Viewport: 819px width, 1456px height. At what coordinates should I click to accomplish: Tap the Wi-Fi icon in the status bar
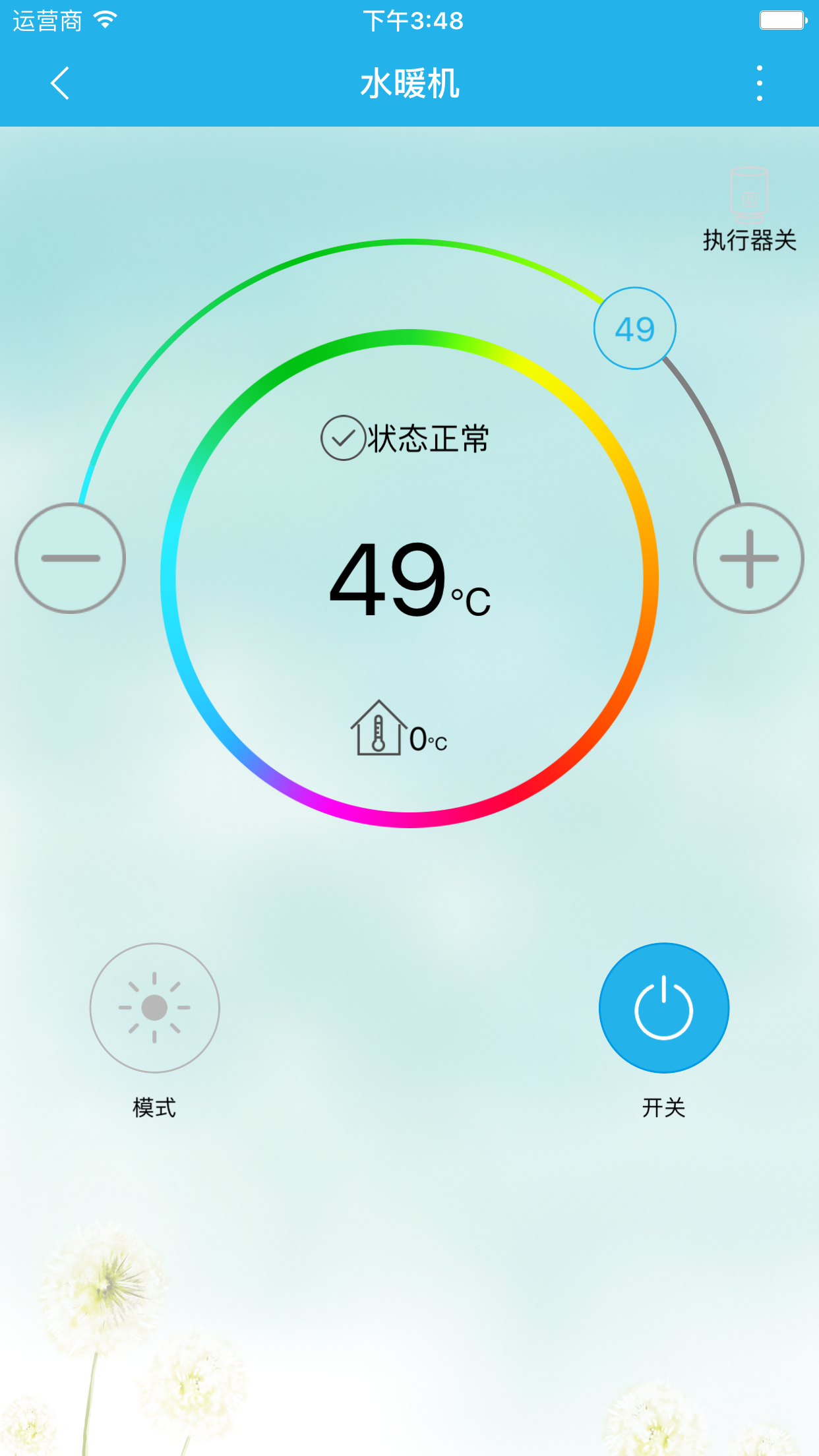[106, 20]
